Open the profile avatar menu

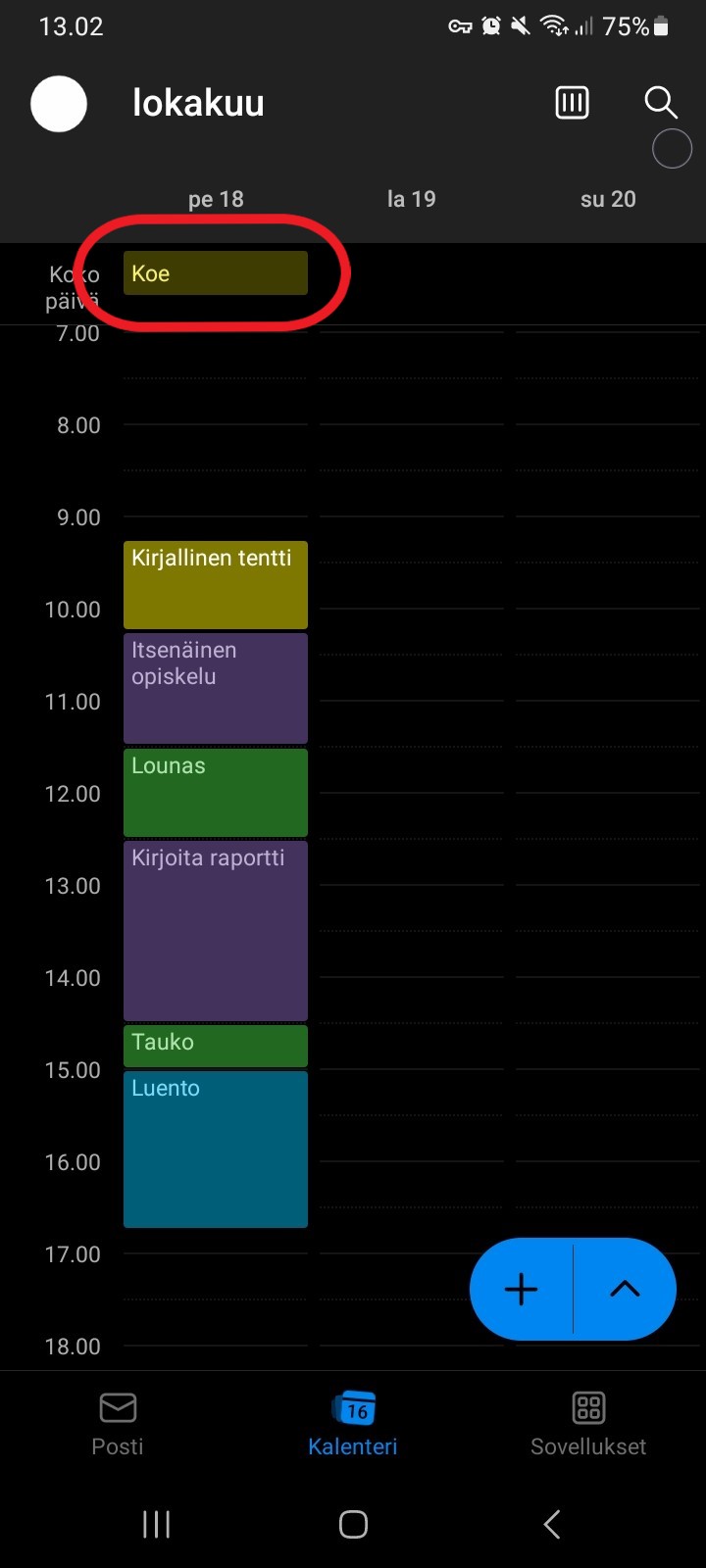(x=59, y=104)
